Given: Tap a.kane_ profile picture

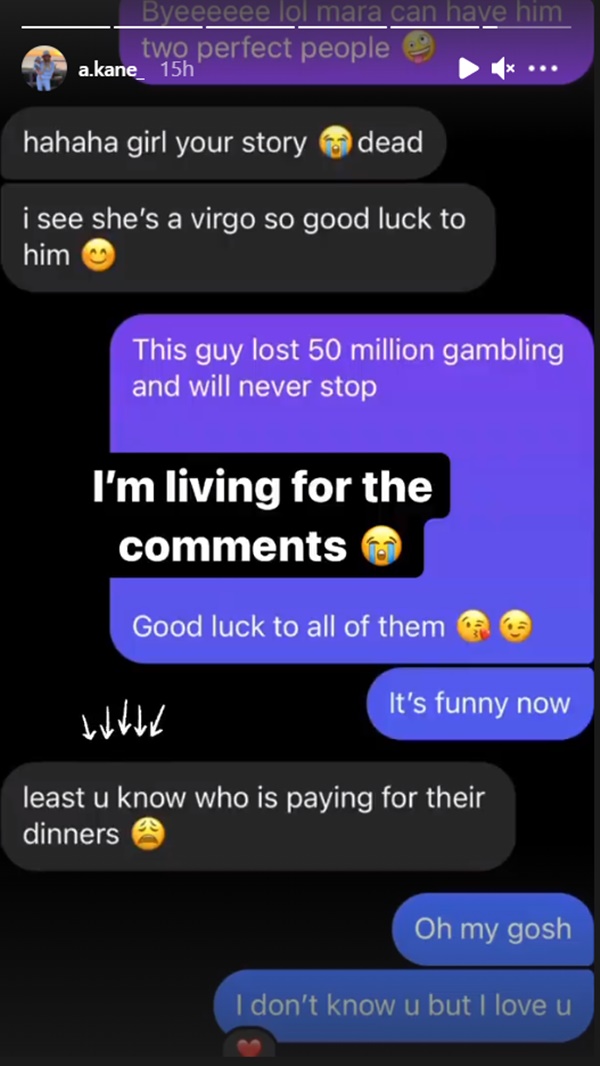Looking at the screenshot, I should [x=43, y=70].
